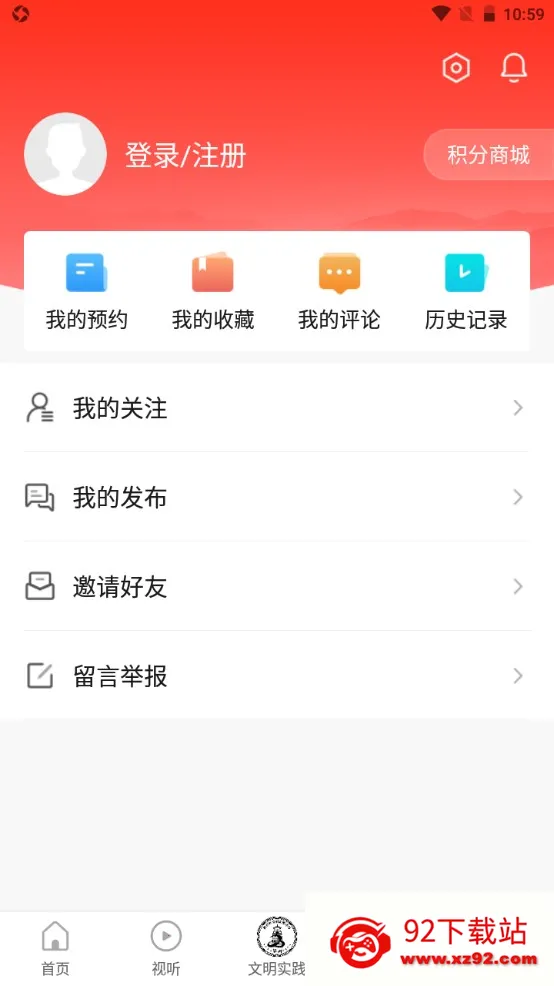
Task: Select 邀请好友 to invite friends
Action: point(277,586)
